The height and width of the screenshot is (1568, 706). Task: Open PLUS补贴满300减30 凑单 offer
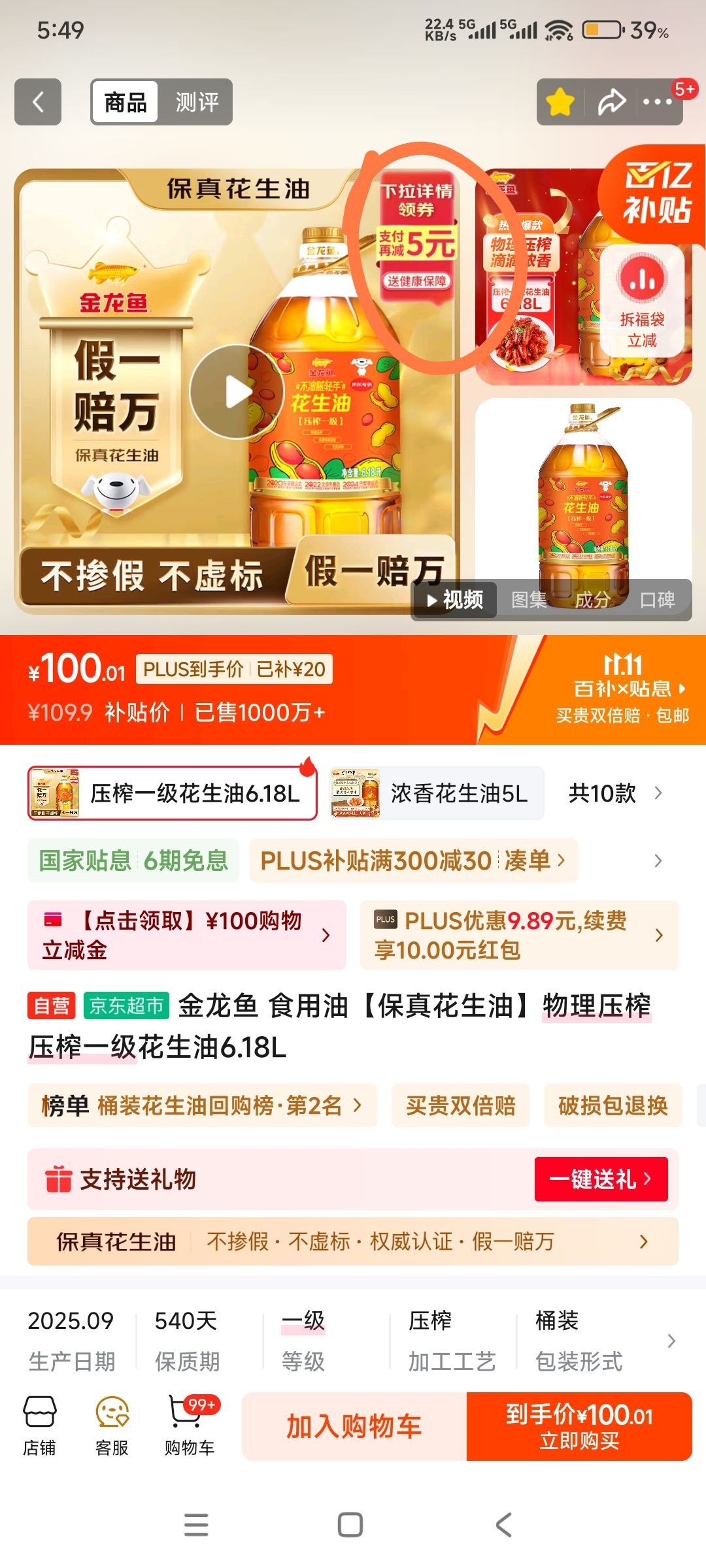pyautogui.click(x=413, y=860)
